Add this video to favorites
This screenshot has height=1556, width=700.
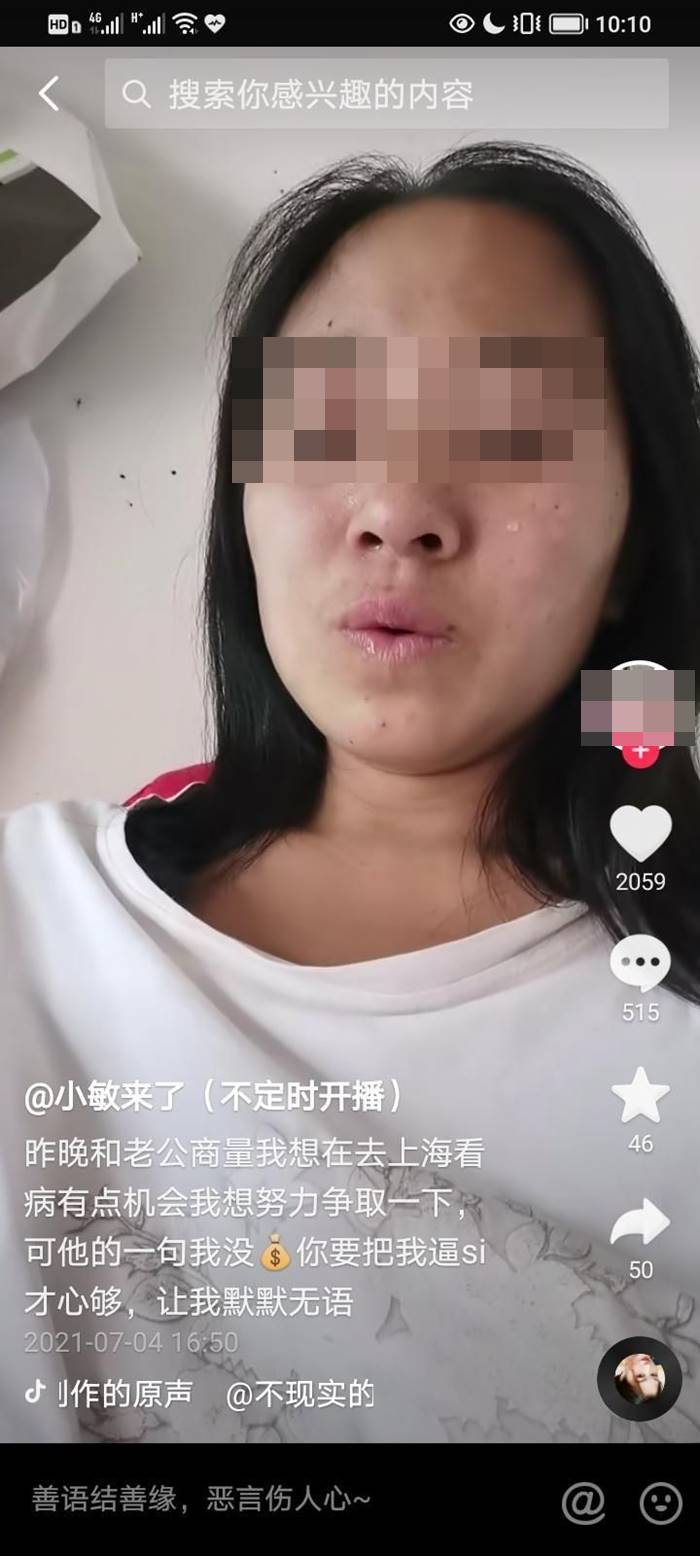pos(640,1095)
